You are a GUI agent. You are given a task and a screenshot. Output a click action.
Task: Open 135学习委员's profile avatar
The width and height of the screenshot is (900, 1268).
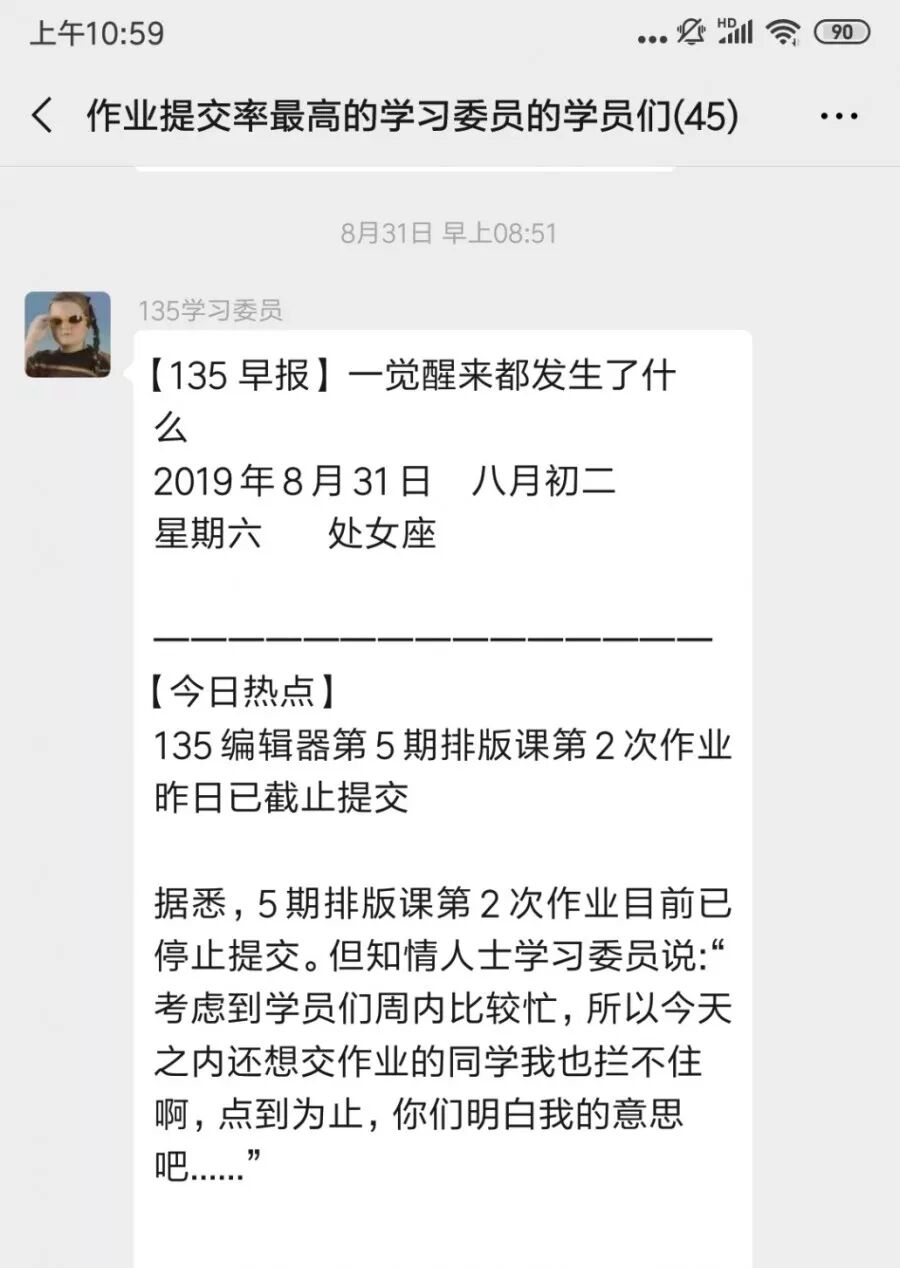(x=68, y=334)
